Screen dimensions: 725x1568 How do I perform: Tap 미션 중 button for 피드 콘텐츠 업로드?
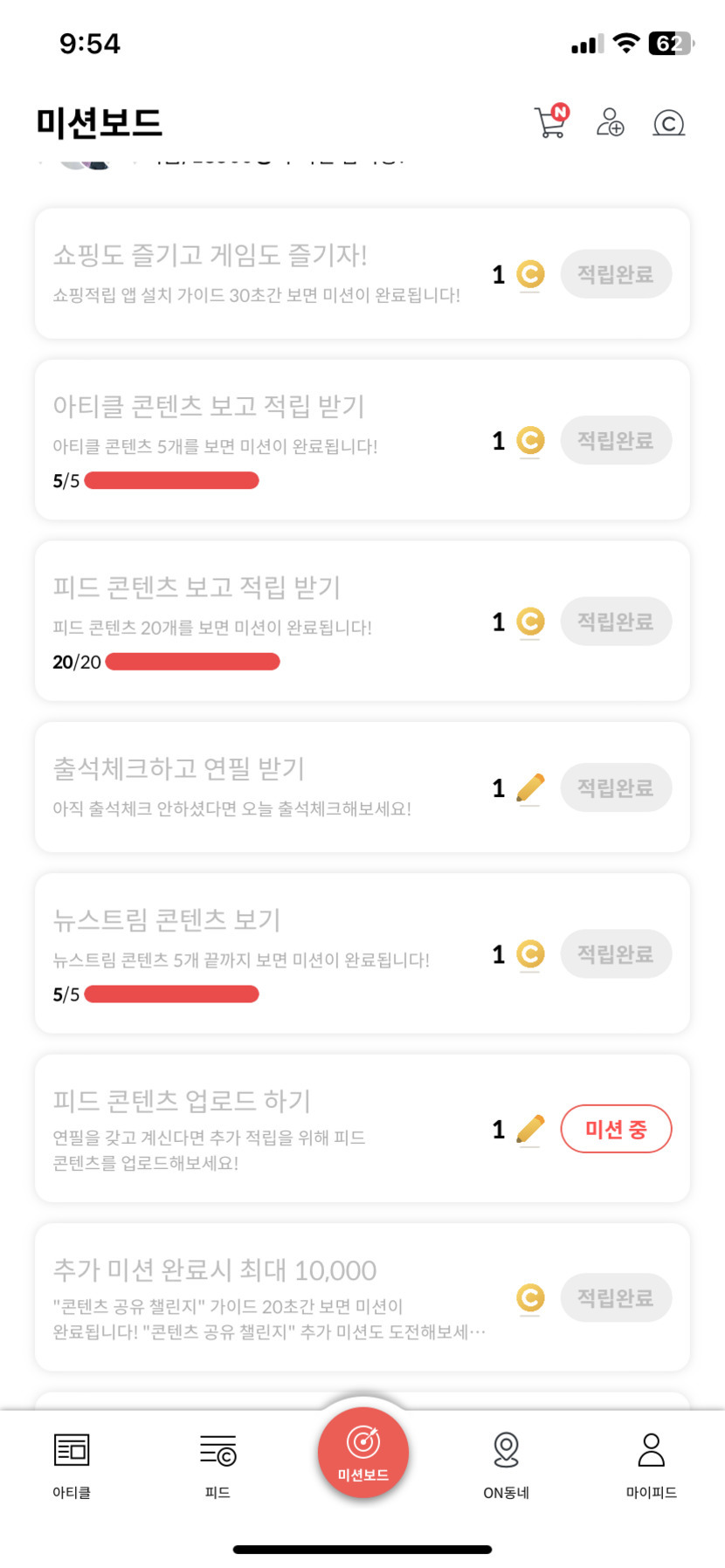[616, 1129]
